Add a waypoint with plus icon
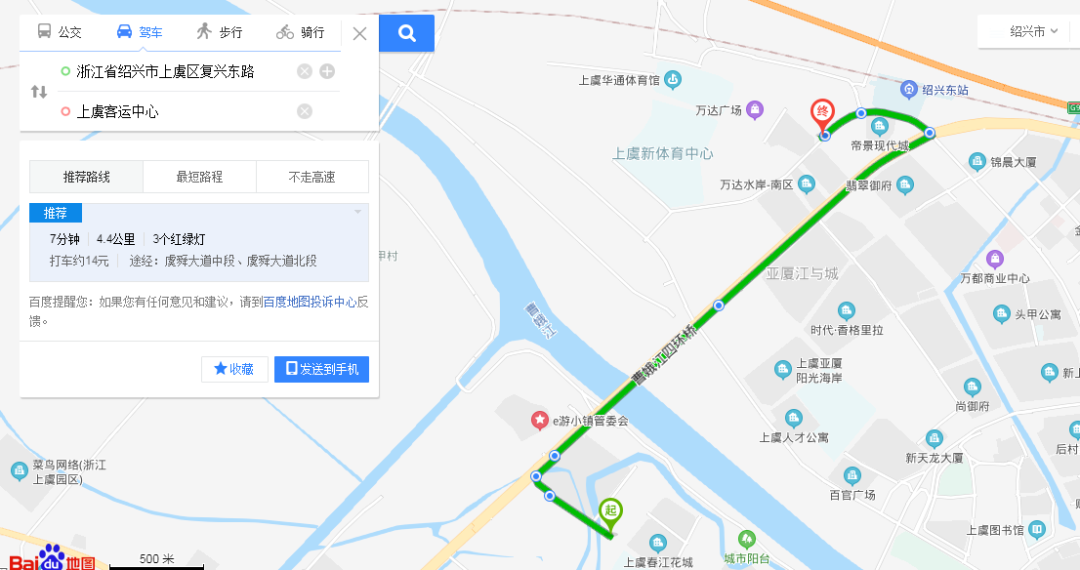The height and width of the screenshot is (570, 1080). click(327, 71)
